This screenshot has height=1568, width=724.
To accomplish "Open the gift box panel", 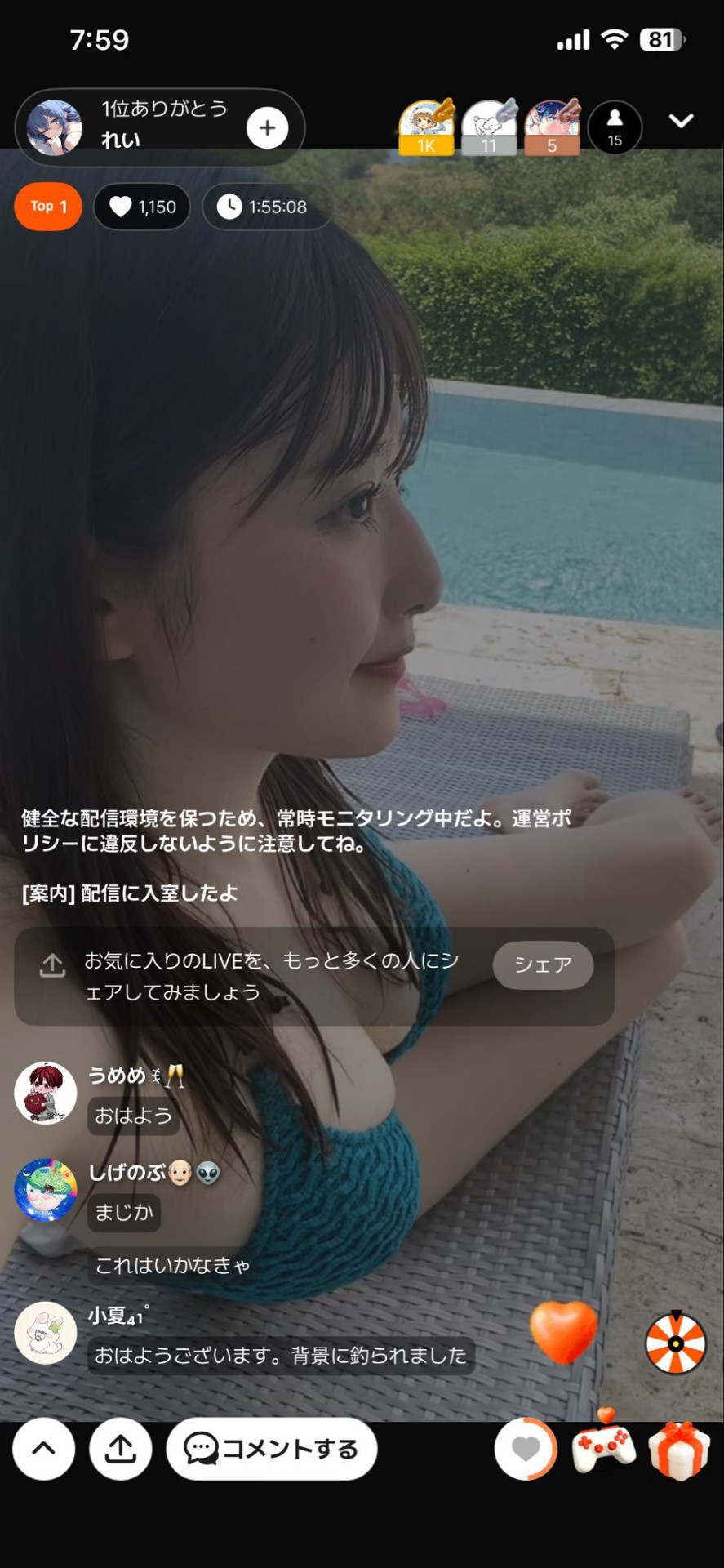I will 676,1450.
